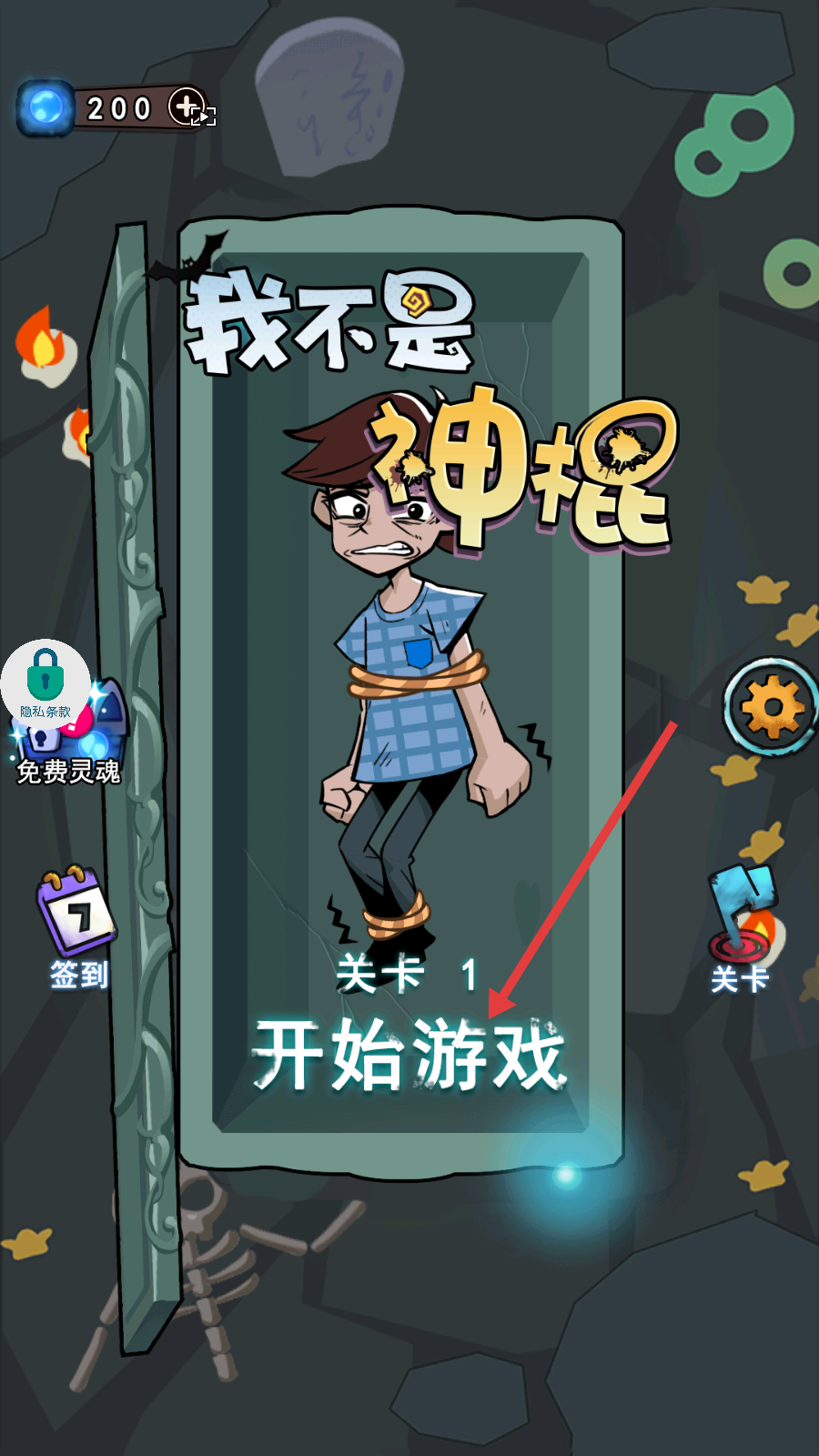Open the gear settings icon

pos(772,707)
